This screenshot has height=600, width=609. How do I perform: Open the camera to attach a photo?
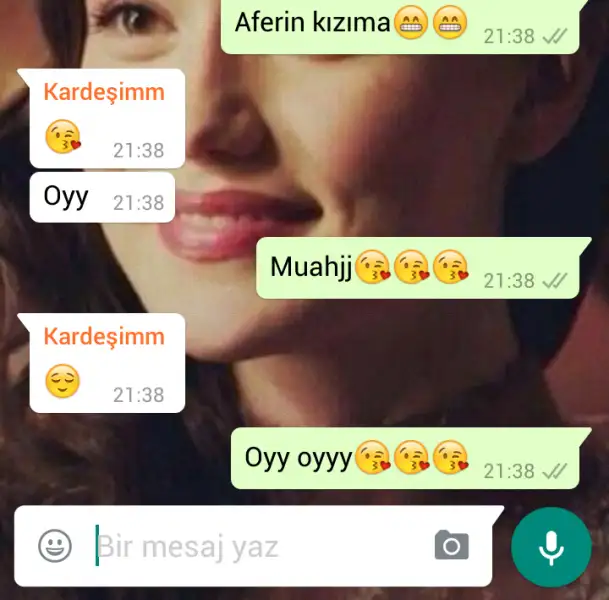[x=451, y=546]
